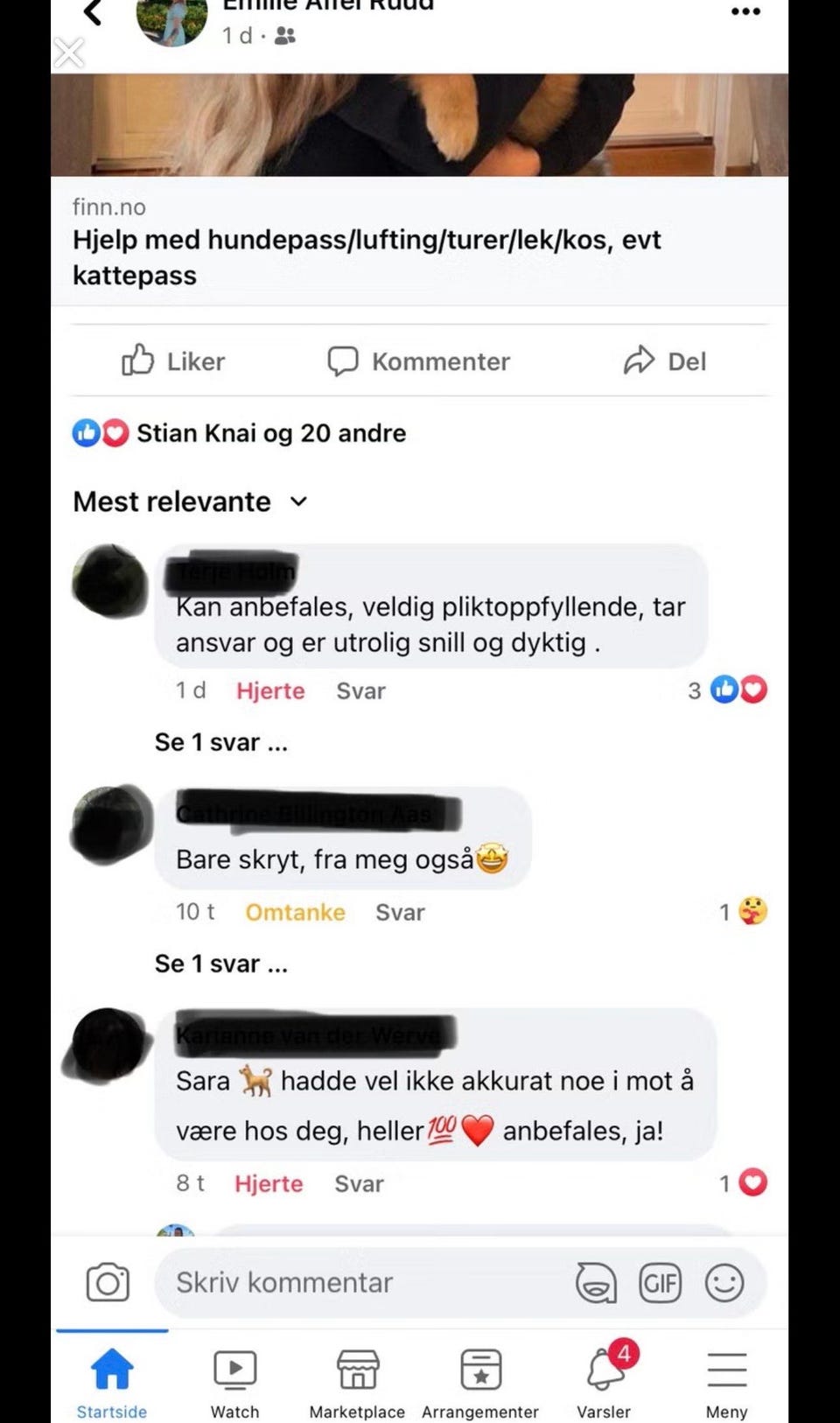Image resolution: width=840 pixels, height=1423 pixels.
Task: Reply to the 'Kan anbefales' comment
Action: click(360, 690)
